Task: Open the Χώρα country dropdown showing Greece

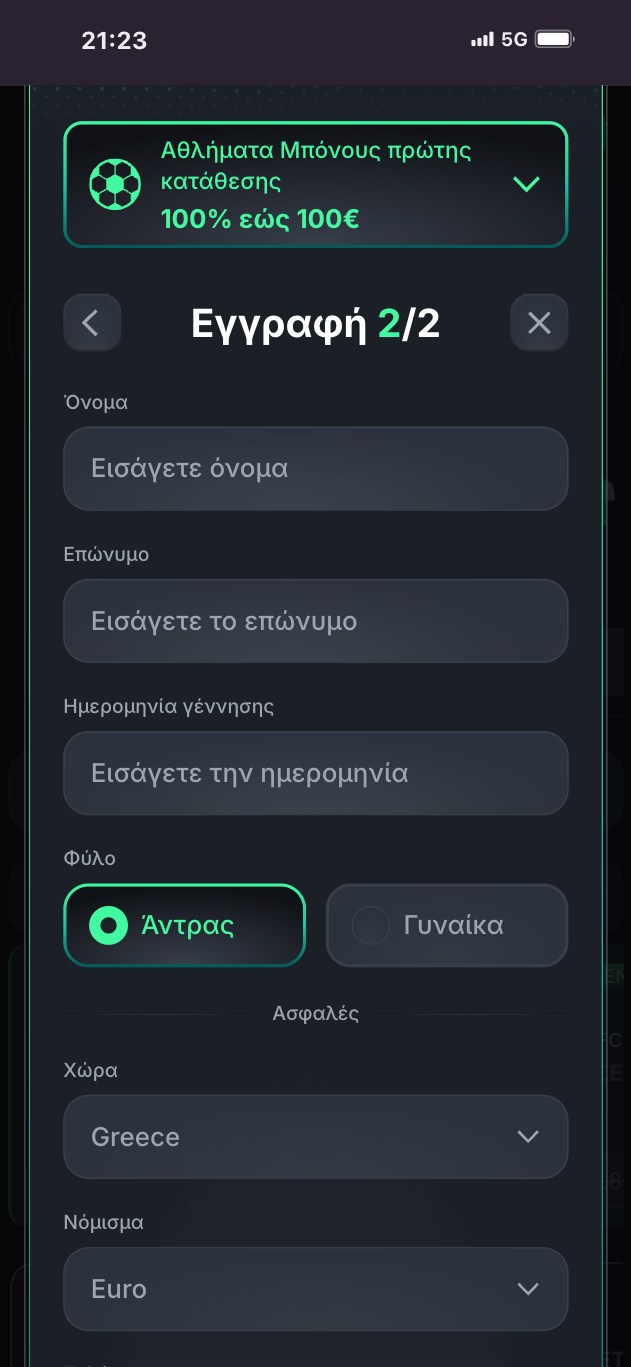Action: pyautogui.click(x=315, y=1137)
